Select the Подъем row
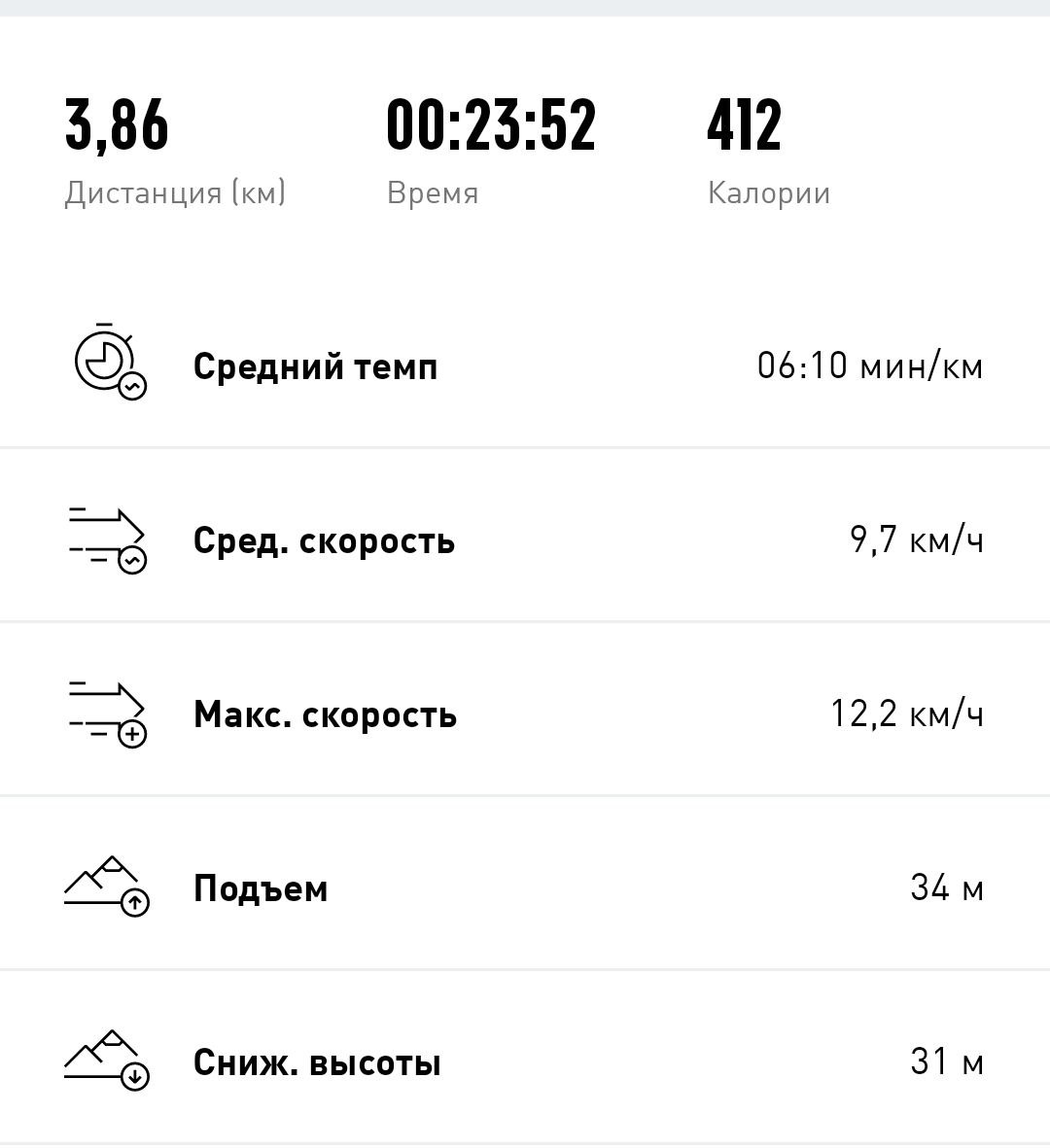The image size is (1050, 1148). click(525, 887)
